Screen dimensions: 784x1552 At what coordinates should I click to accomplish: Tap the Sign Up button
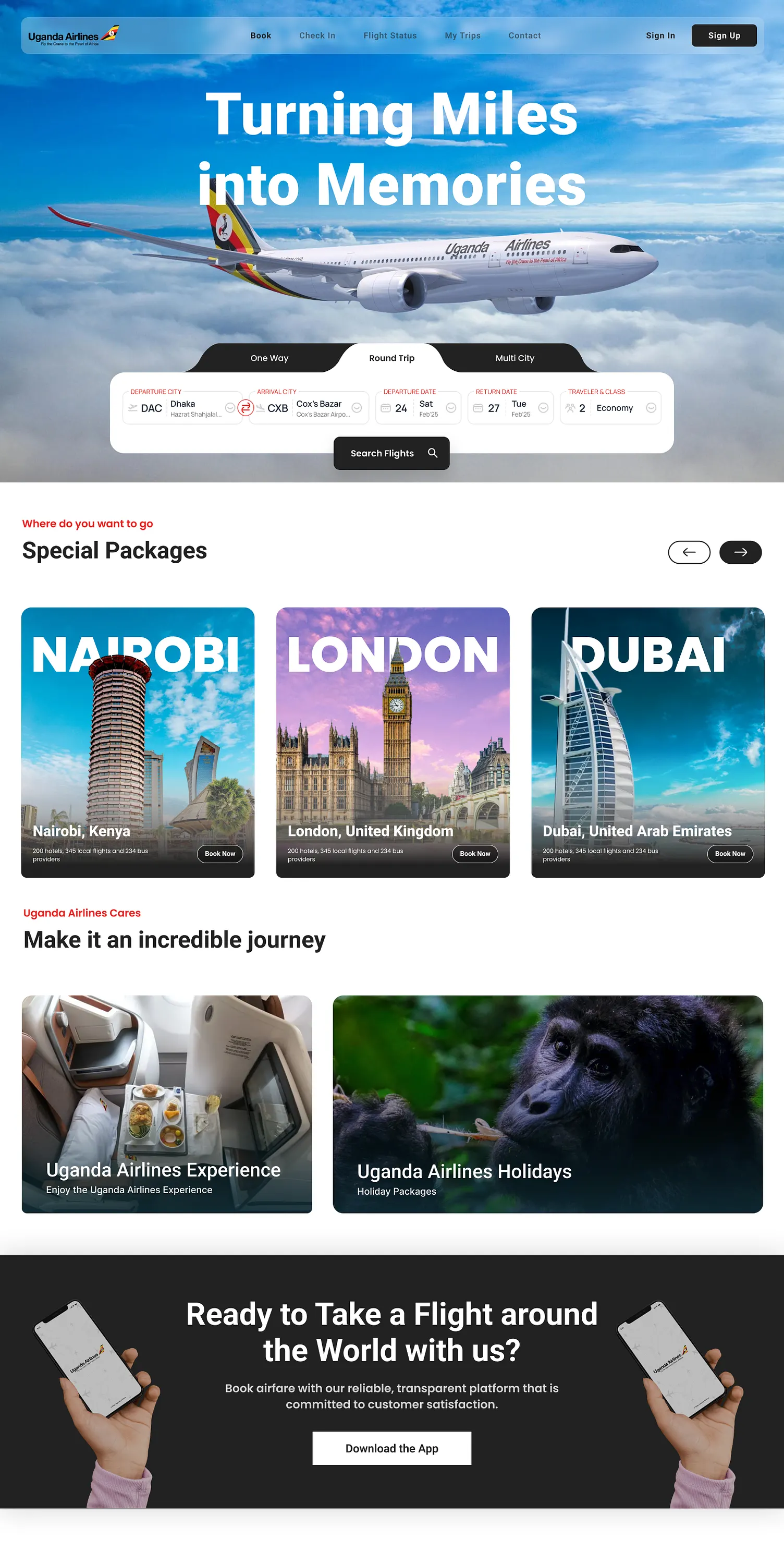[723, 35]
